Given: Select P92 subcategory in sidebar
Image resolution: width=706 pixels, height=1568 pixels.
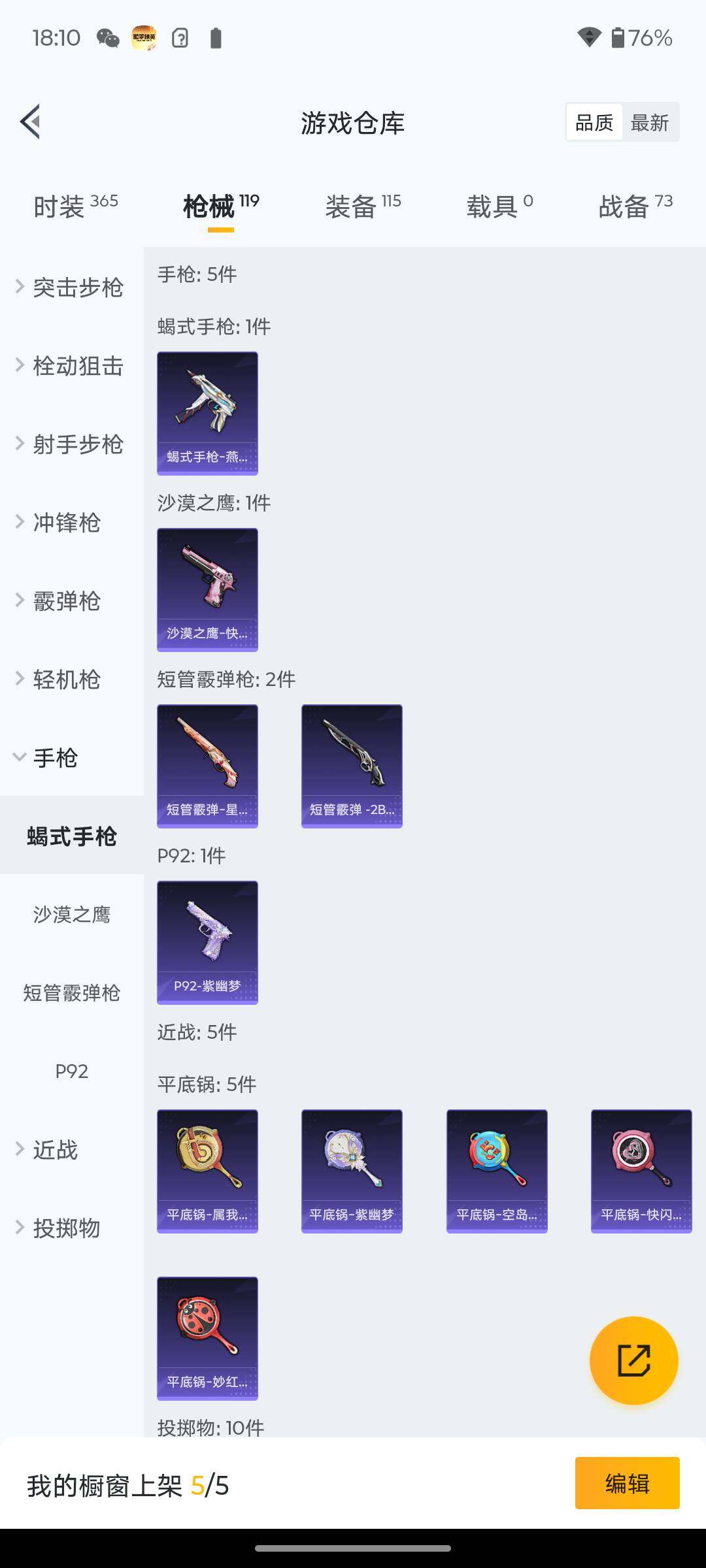Looking at the screenshot, I should click(71, 1071).
